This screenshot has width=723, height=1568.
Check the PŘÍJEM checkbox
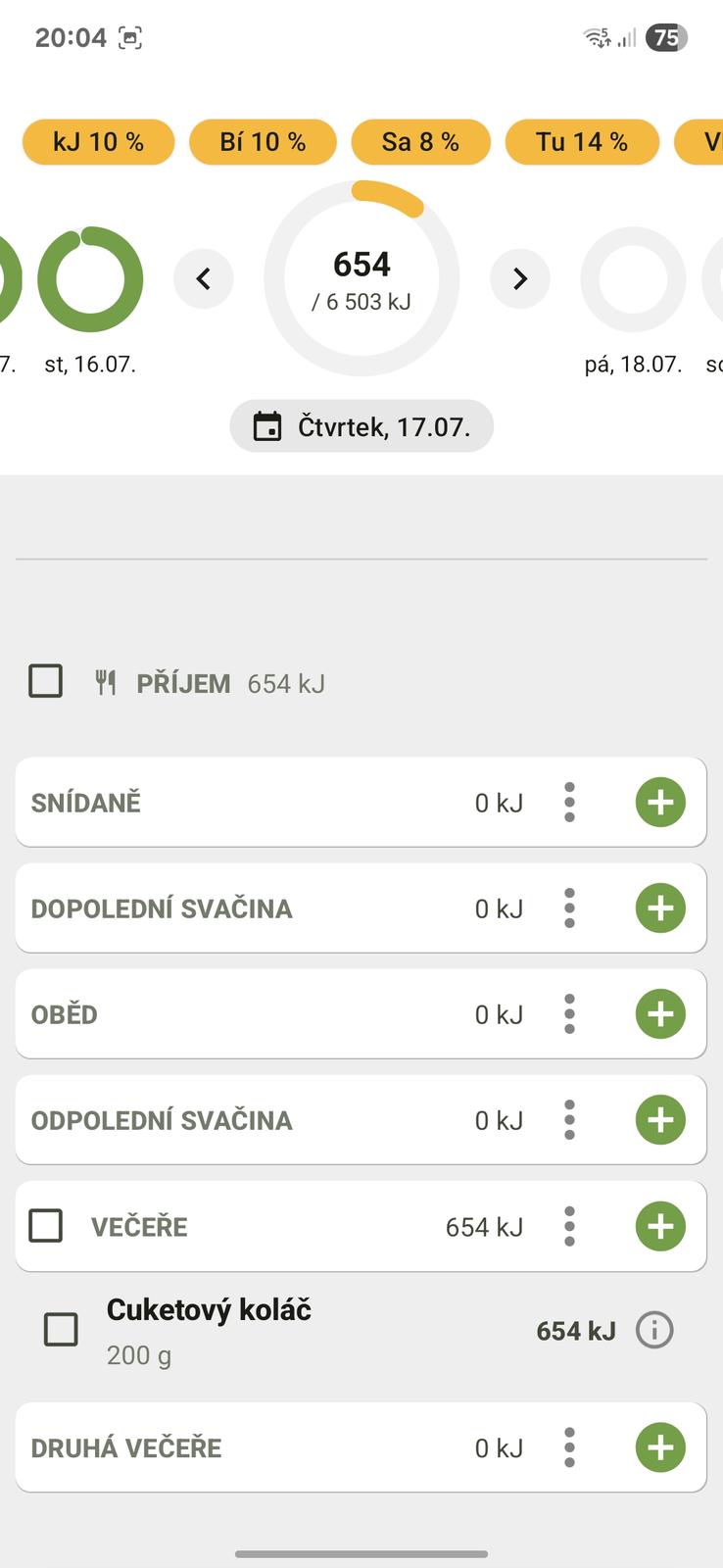[46, 681]
